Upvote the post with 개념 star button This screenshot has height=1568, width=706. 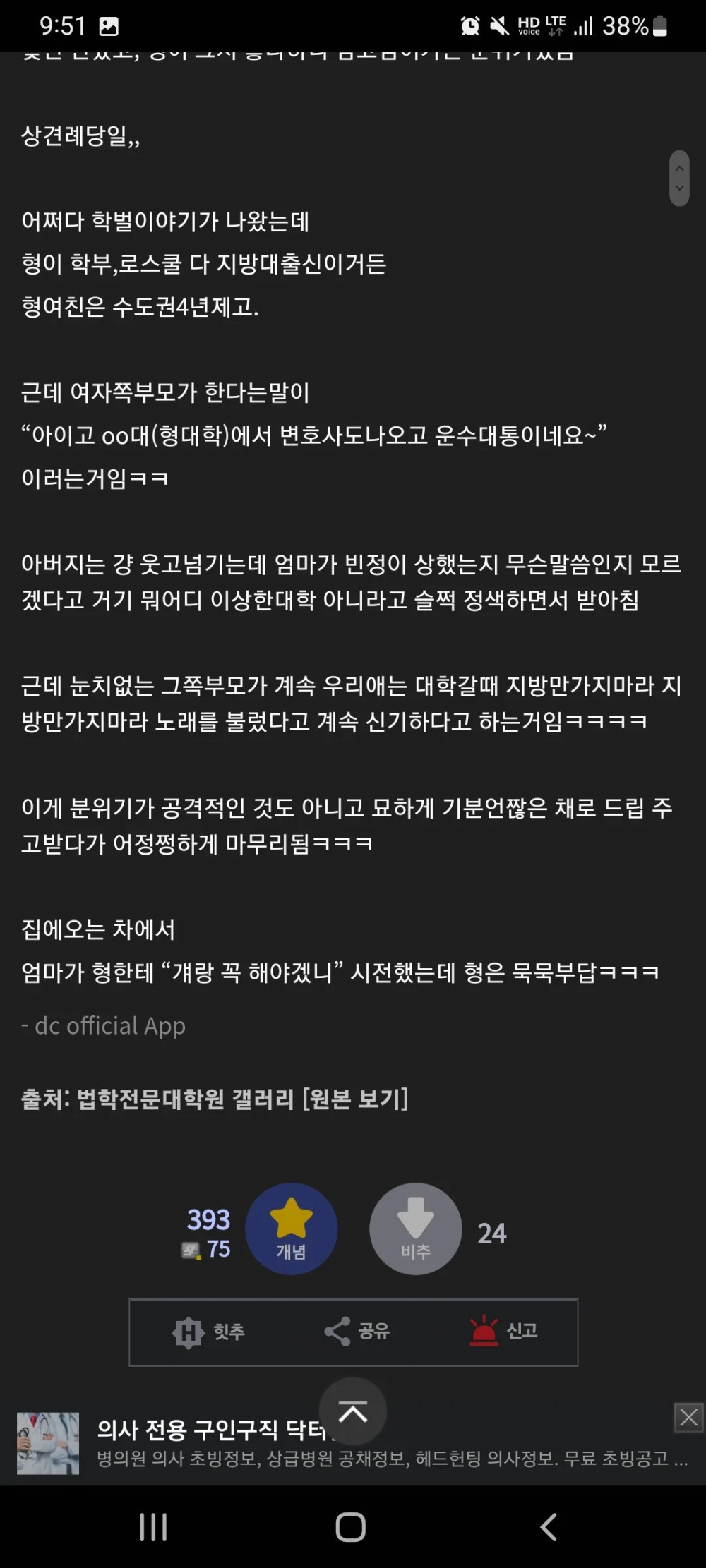pos(291,1229)
